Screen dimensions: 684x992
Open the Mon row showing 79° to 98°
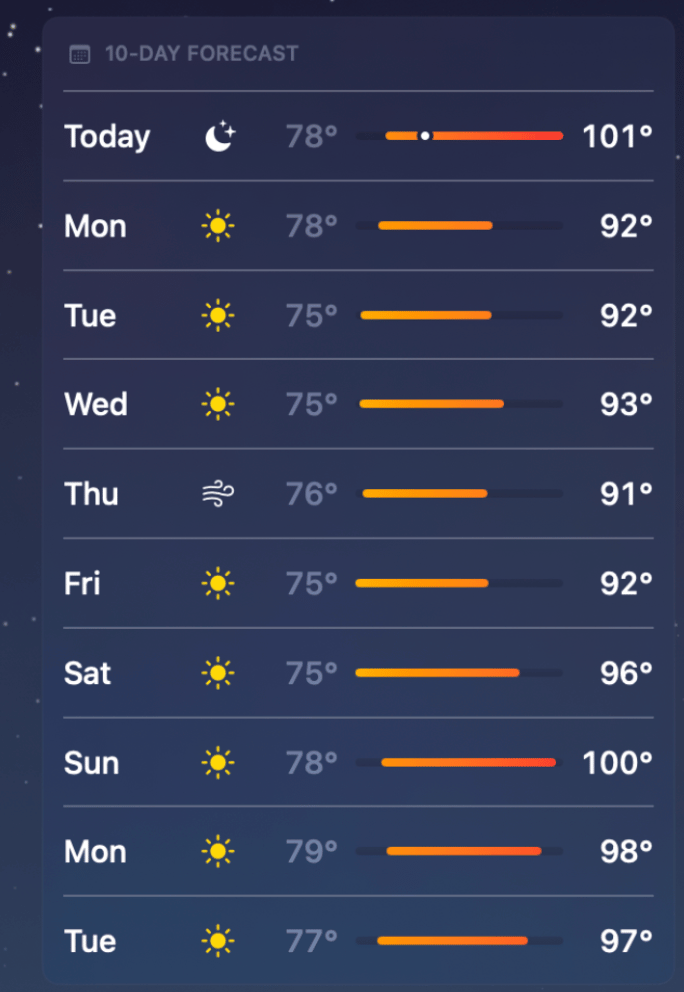[358, 852]
